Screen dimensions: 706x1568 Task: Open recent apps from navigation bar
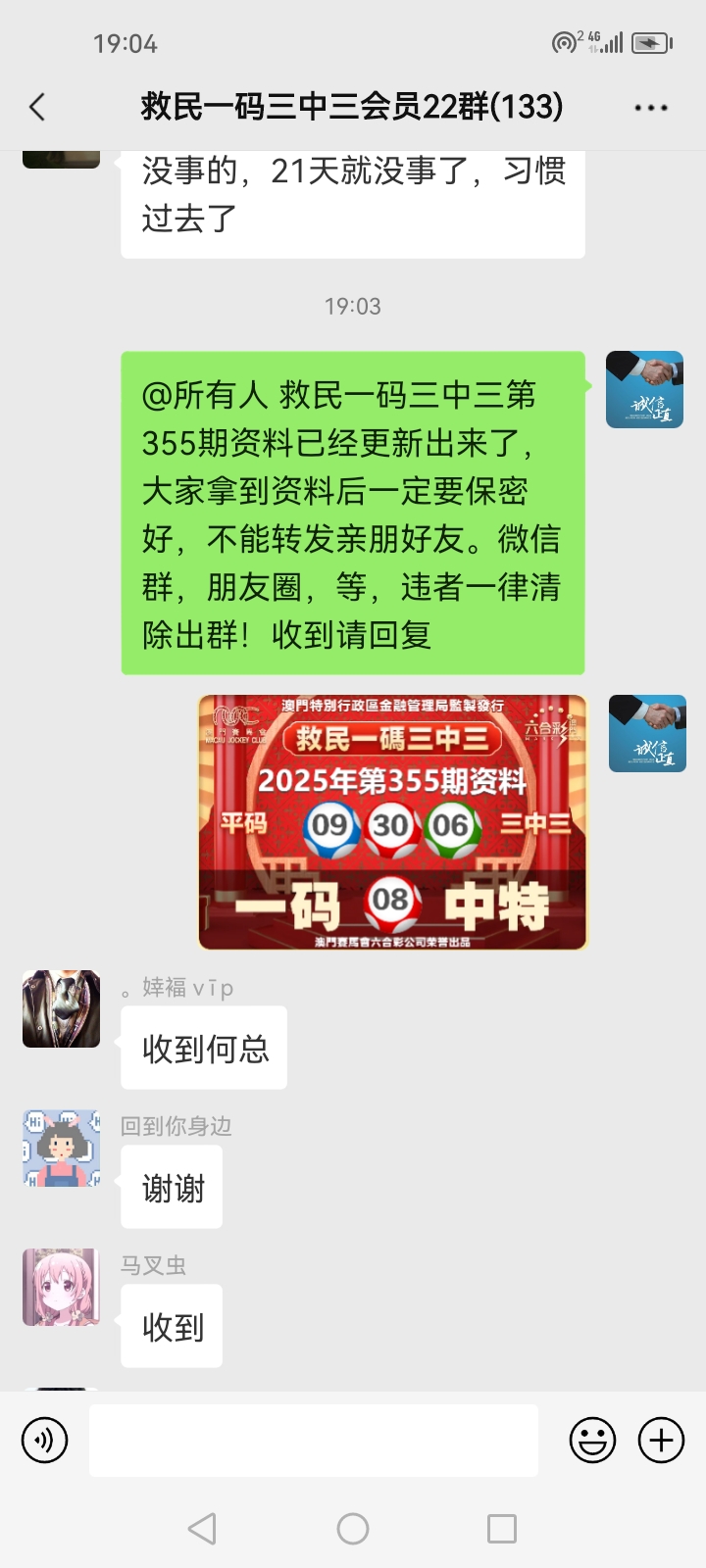click(502, 1529)
